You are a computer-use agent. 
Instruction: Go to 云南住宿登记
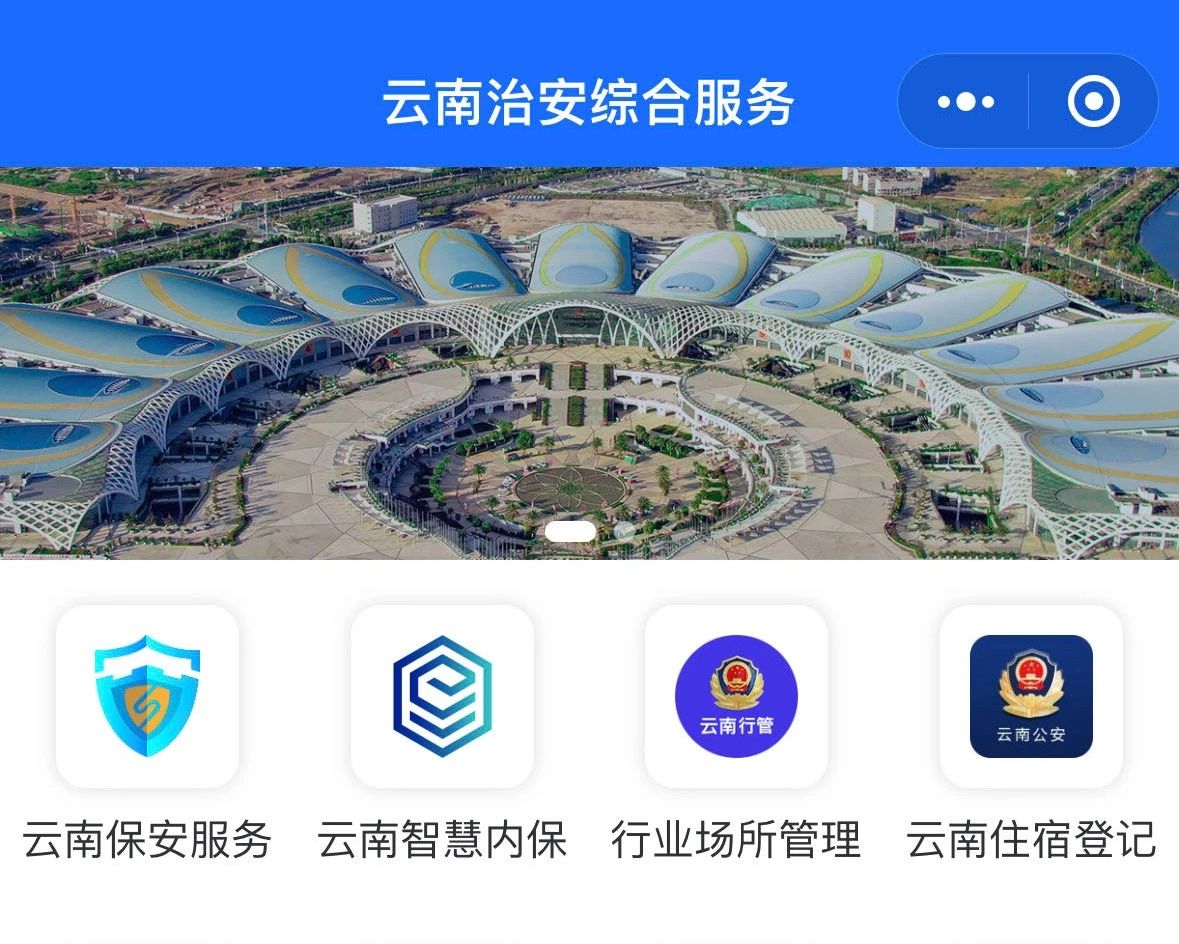[1031, 696]
